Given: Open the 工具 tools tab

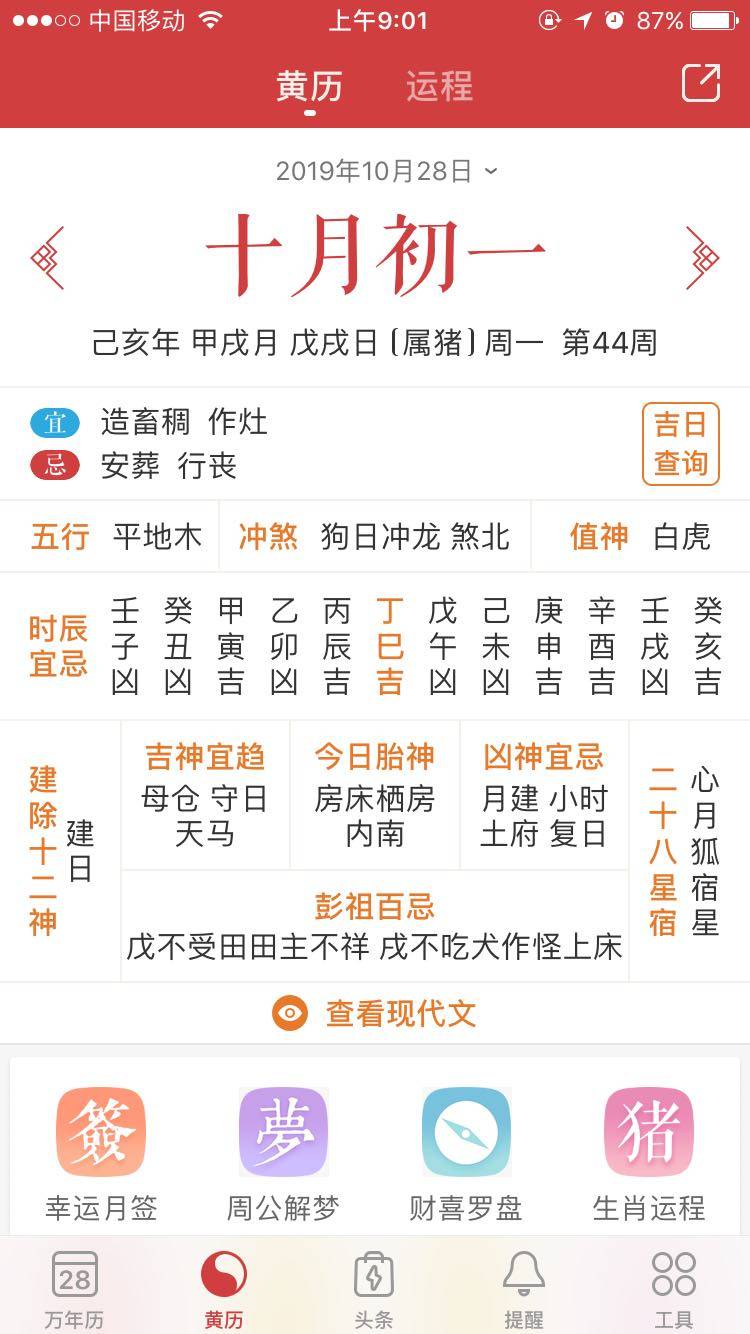Looking at the screenshot, I should [673, 1289].
